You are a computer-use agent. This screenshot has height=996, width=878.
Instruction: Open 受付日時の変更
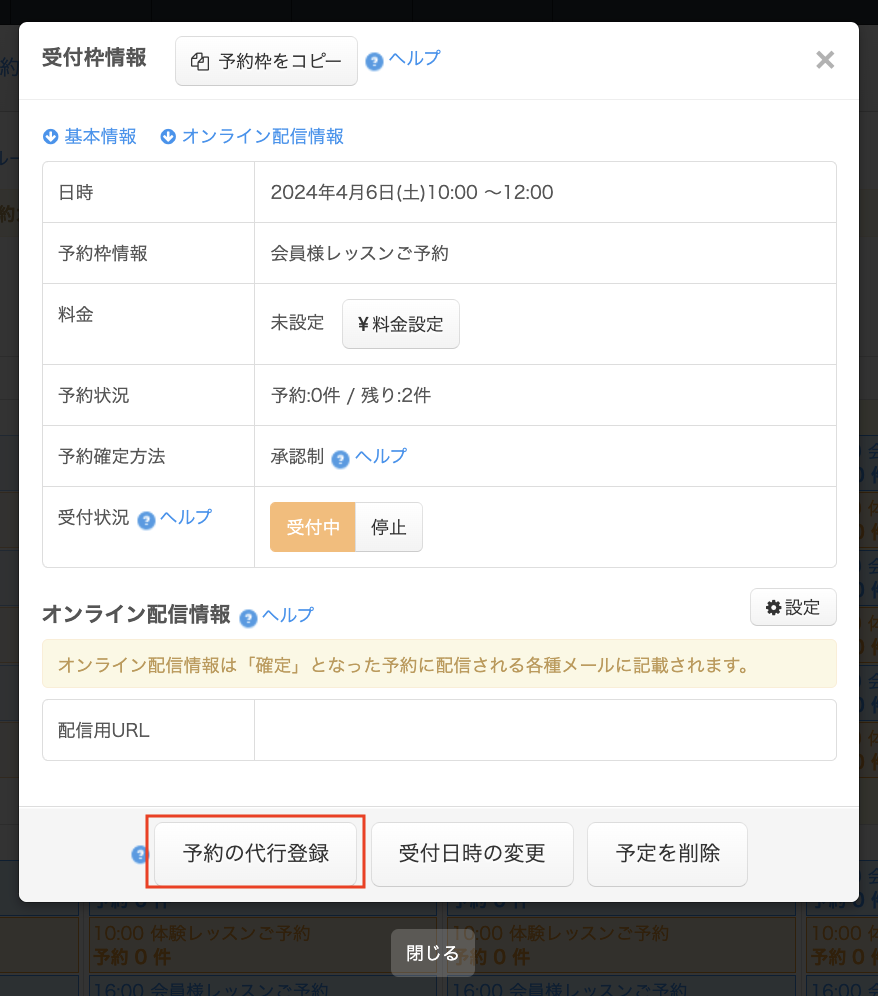[x=472, y=854]
